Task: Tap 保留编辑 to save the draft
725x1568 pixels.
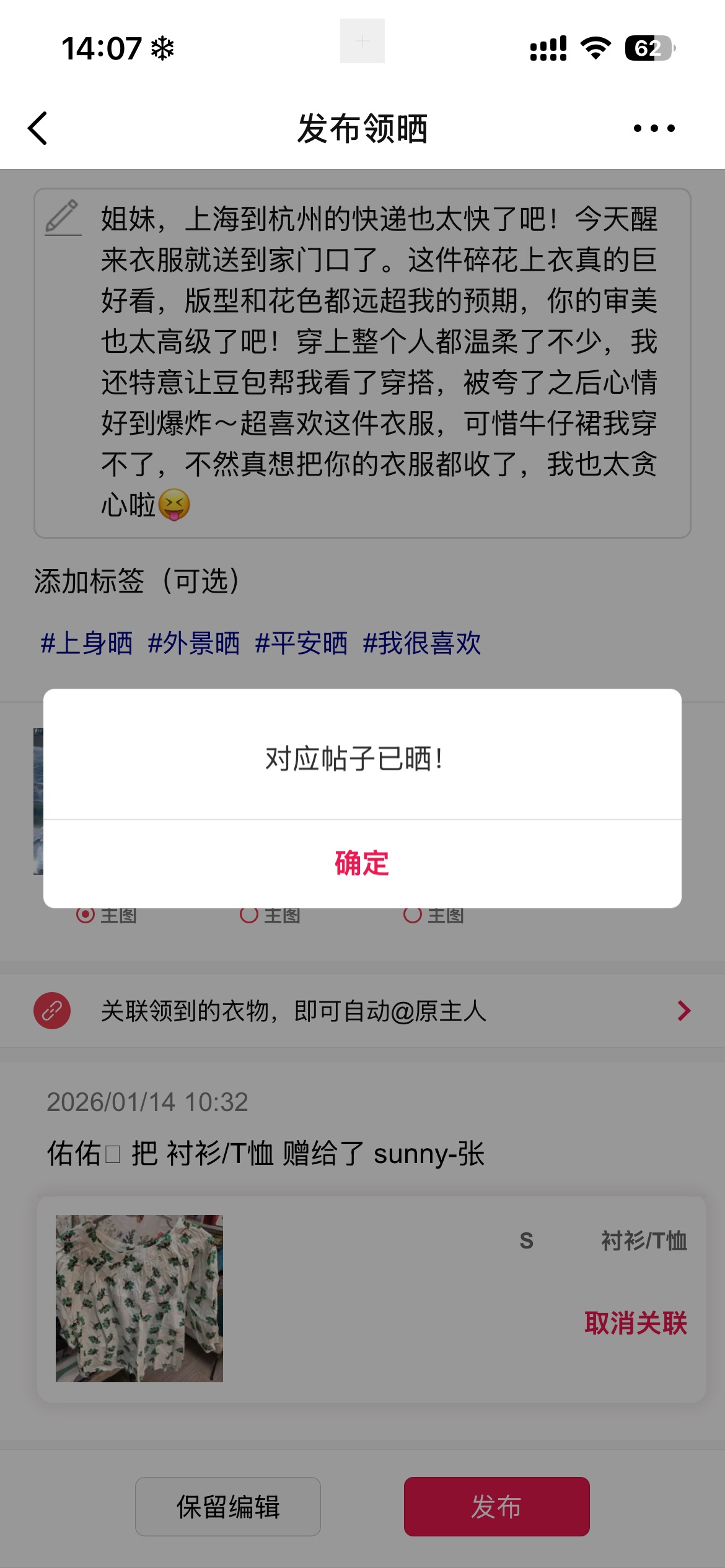Action: [228, 1506]
